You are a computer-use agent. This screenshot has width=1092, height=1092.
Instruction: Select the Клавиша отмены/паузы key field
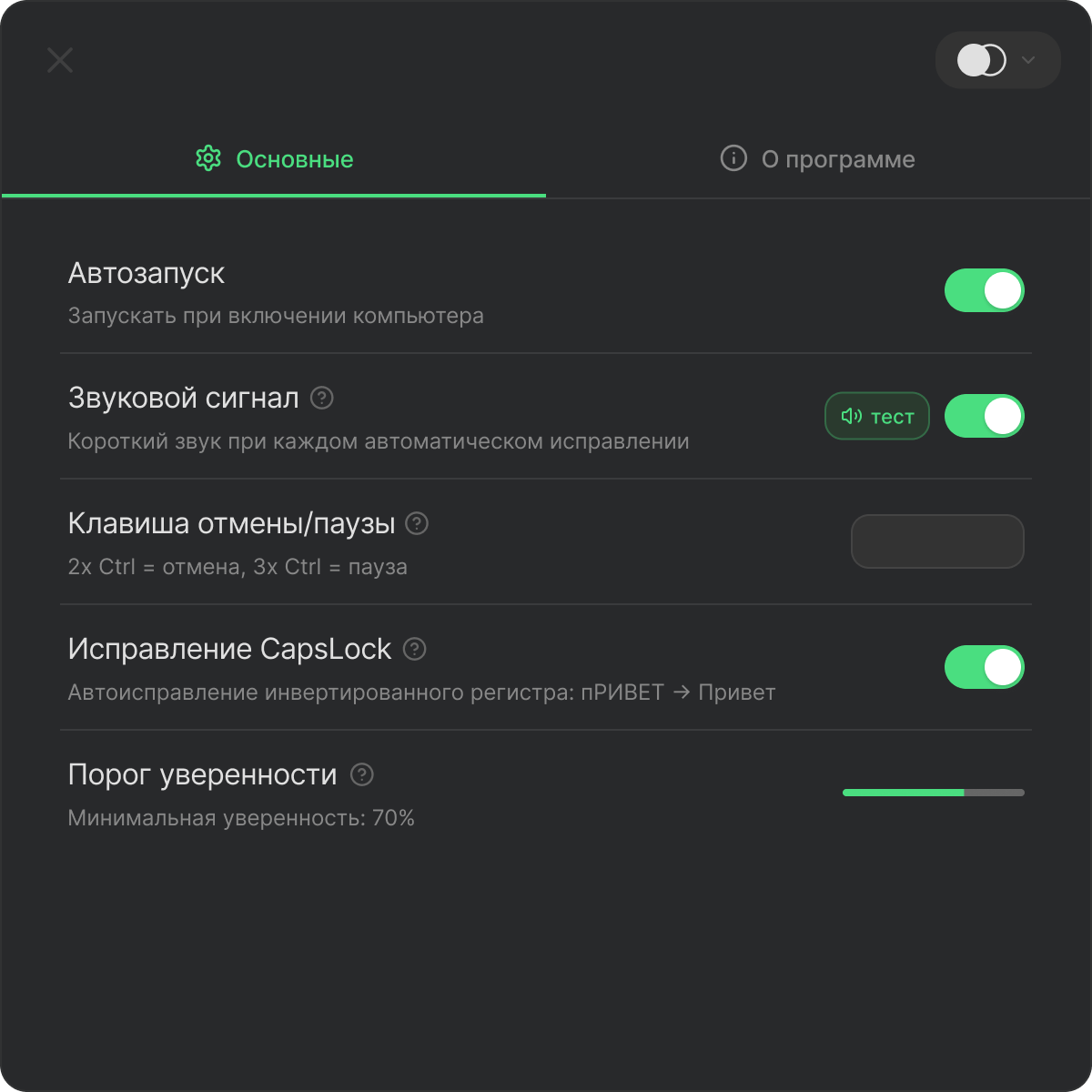click(x=936, y=541)
